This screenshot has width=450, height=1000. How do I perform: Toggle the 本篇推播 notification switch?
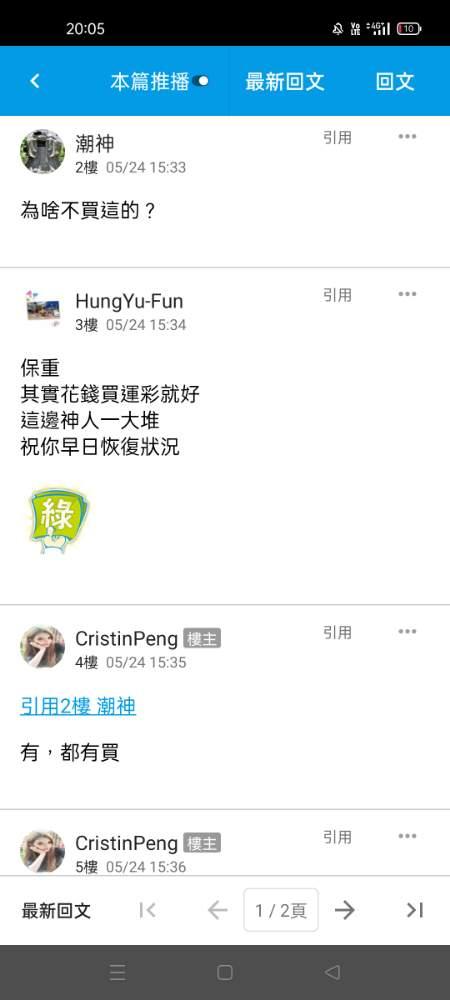tap(201, 81)
